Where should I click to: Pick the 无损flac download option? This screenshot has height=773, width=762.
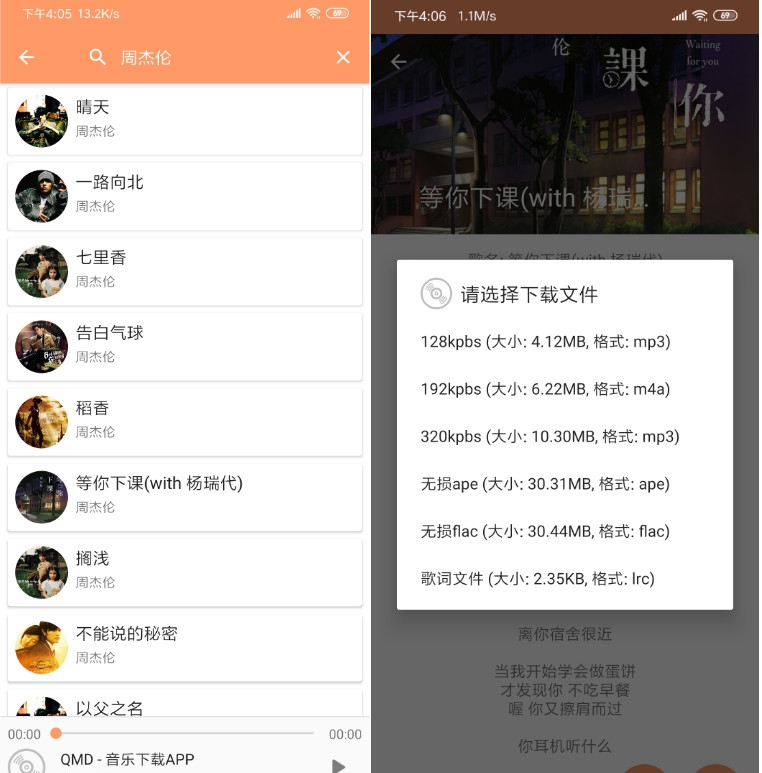[546, 531]
